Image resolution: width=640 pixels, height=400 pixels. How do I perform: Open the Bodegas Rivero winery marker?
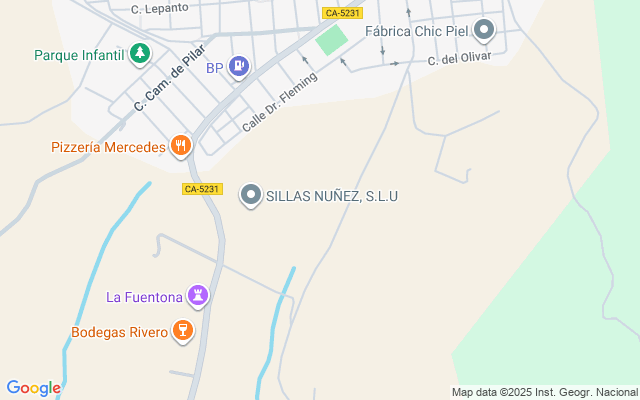click(183, 331)
